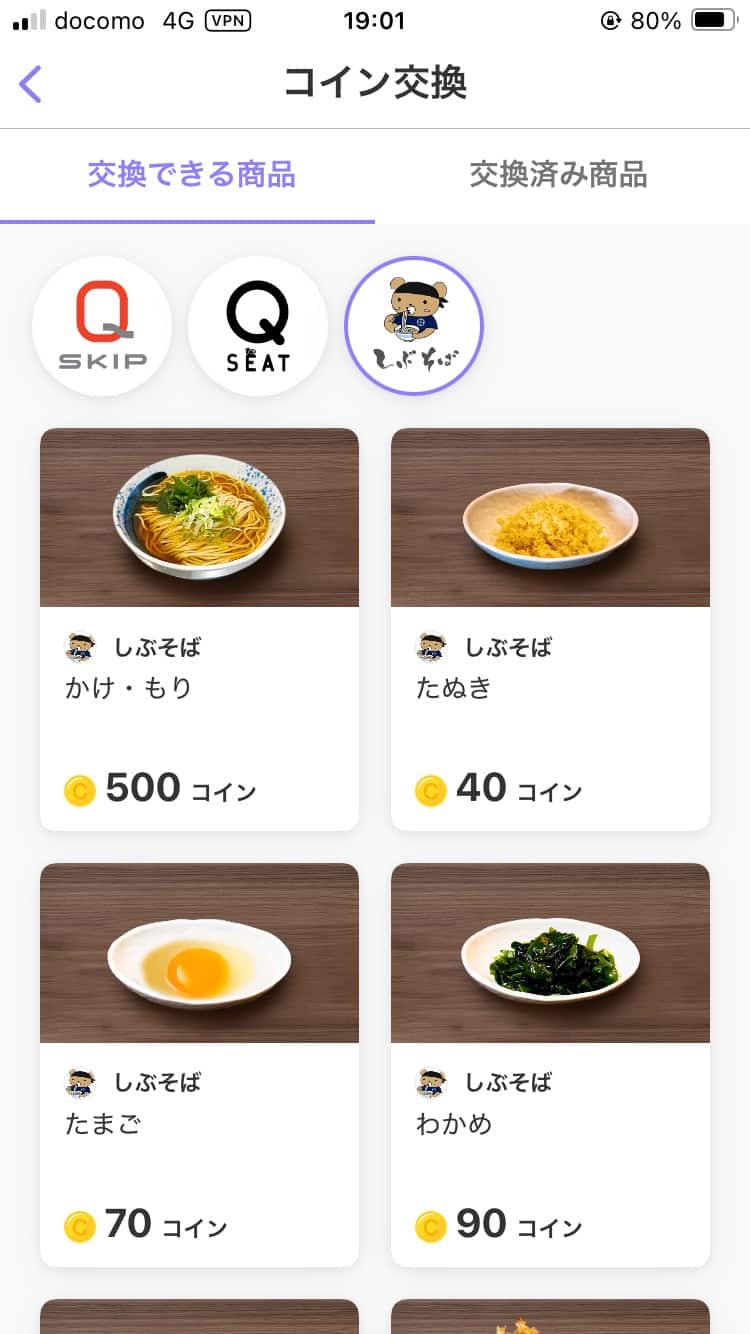750x1334 pixels.
Task: Tap the back chevron to leave コイン交換
Action: pyautogui.click(x=30, y=84)
